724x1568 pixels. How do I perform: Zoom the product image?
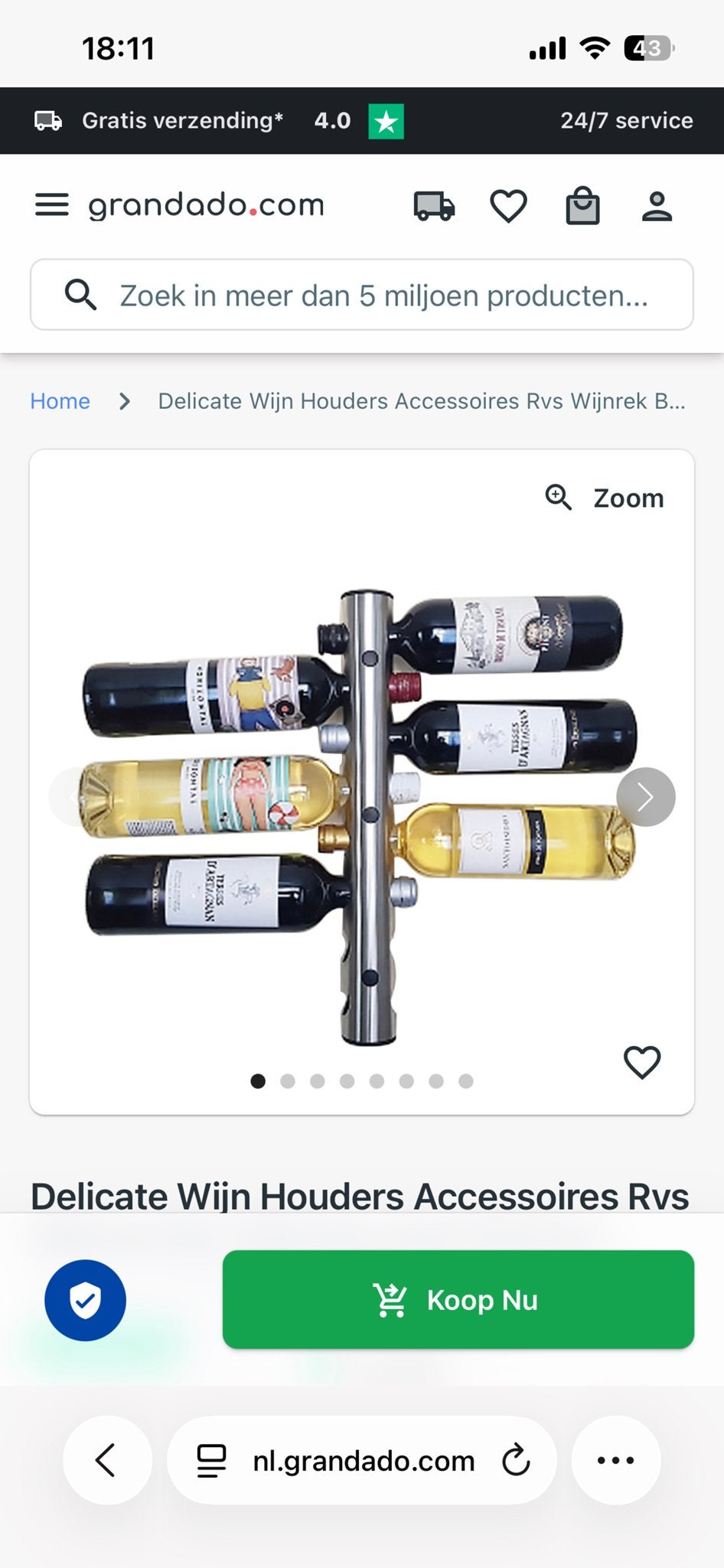coord(605,498)
